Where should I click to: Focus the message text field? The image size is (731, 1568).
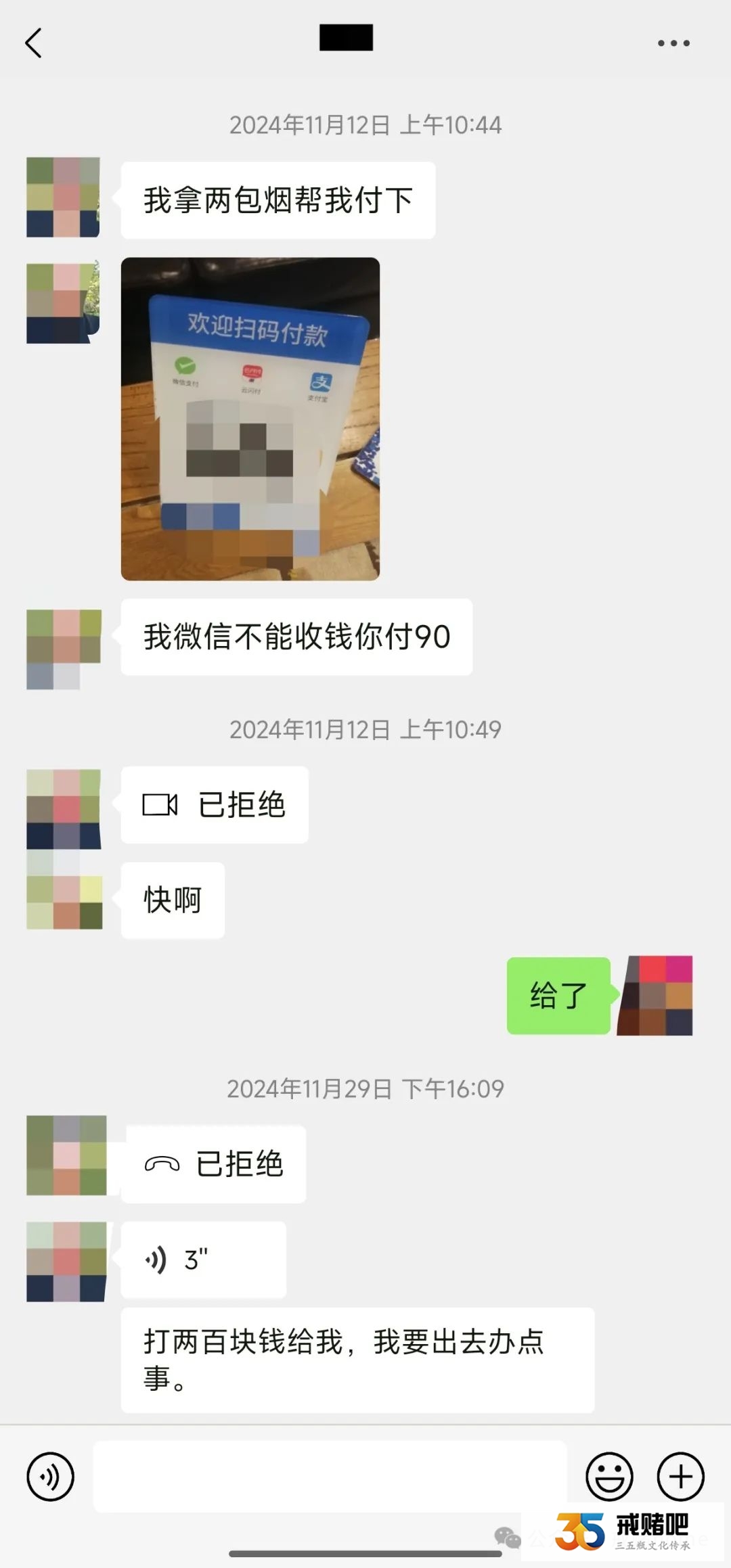tap(330, 1476)
